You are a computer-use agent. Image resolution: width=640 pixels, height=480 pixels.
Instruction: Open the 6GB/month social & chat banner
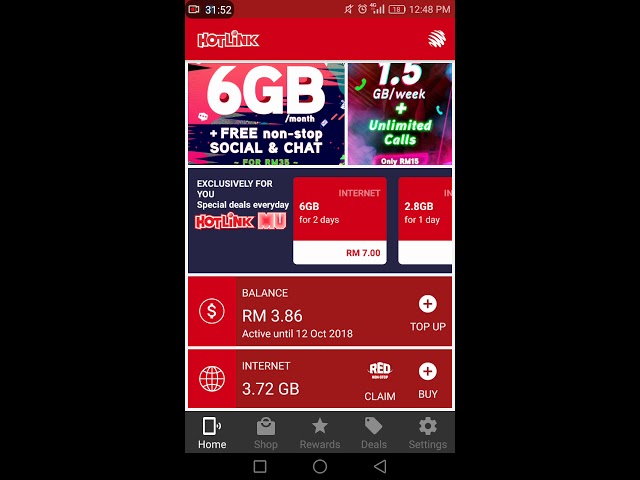pos(266,114)
